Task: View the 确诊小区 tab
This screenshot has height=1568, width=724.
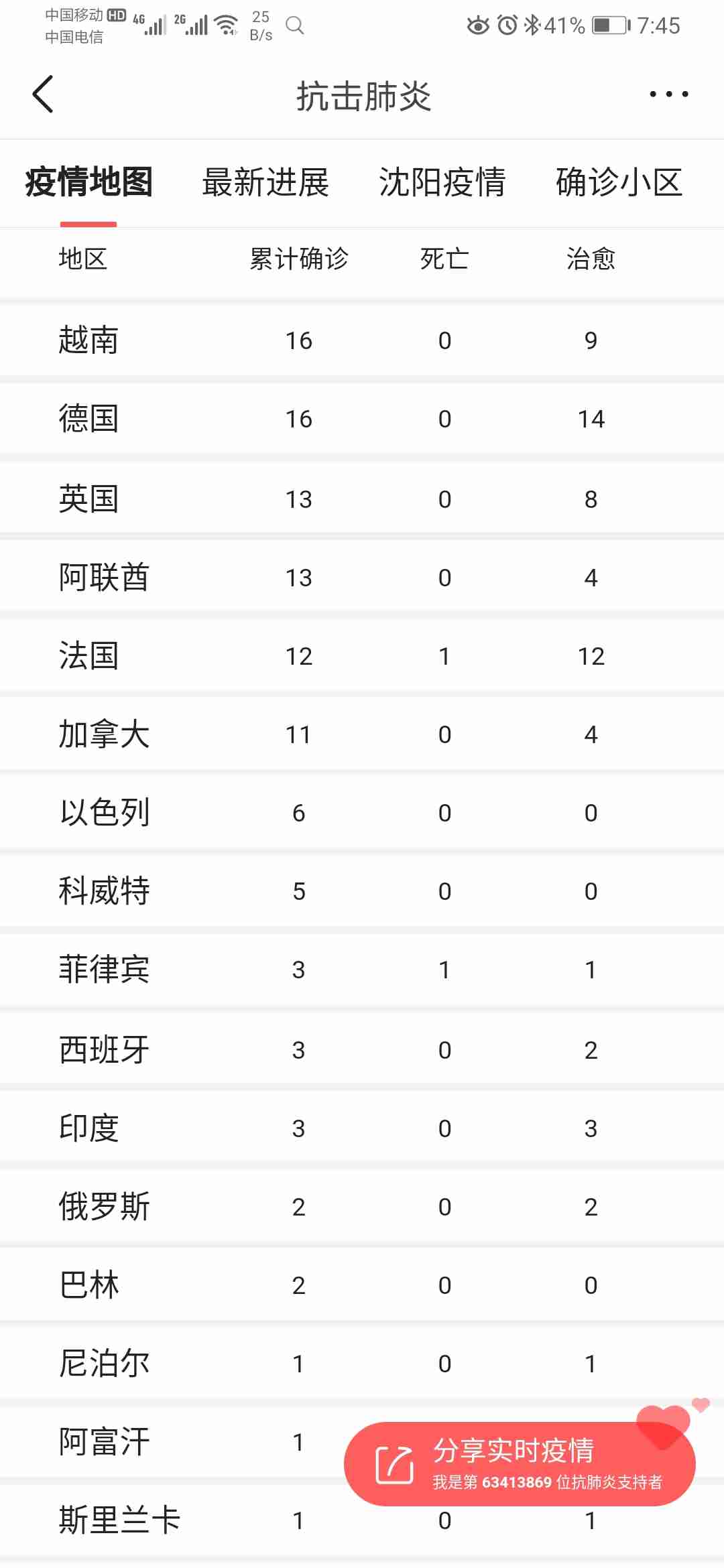Action: (619, 183)
